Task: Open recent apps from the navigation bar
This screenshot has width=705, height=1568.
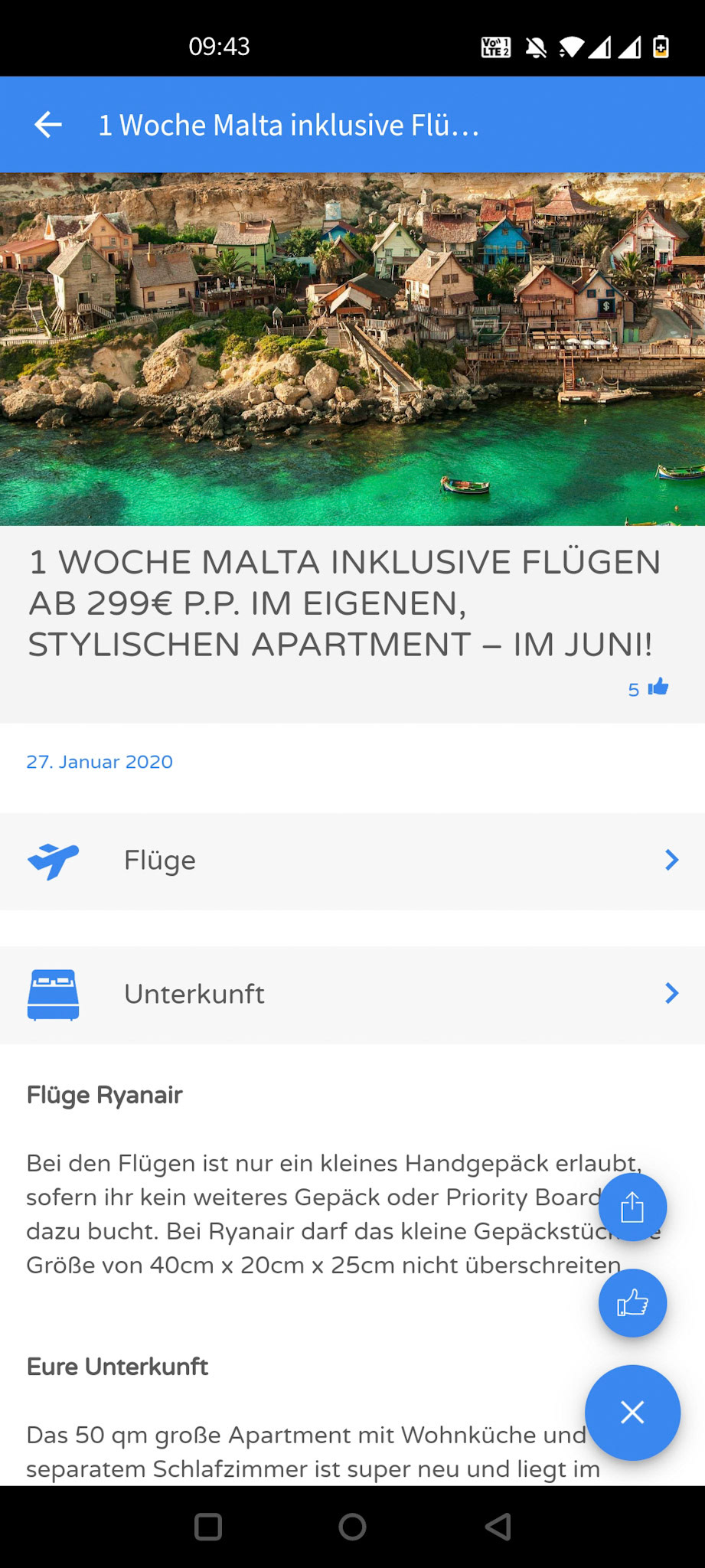Action: coord(208,1527)
